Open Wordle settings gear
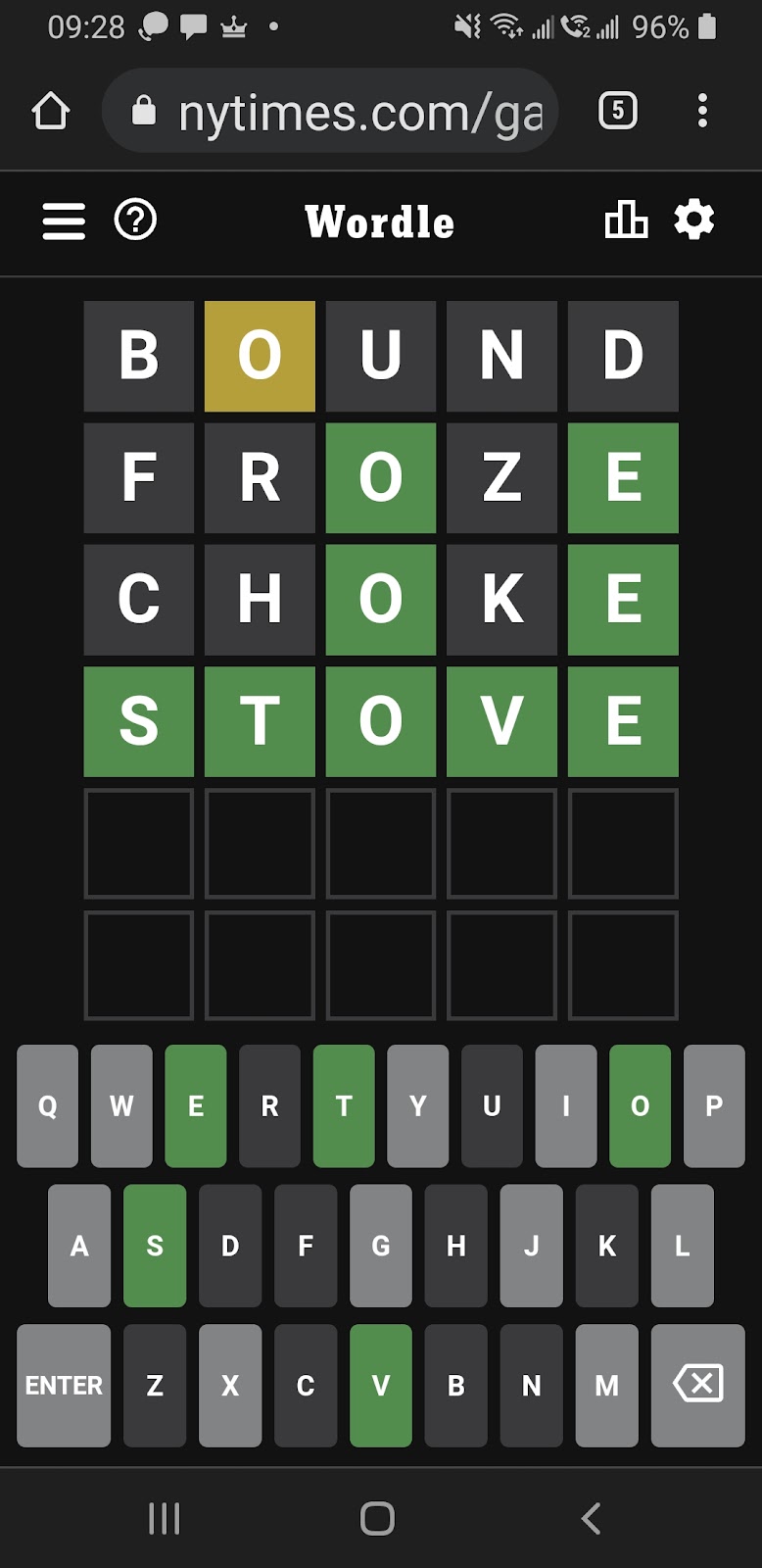 (694, 220)
